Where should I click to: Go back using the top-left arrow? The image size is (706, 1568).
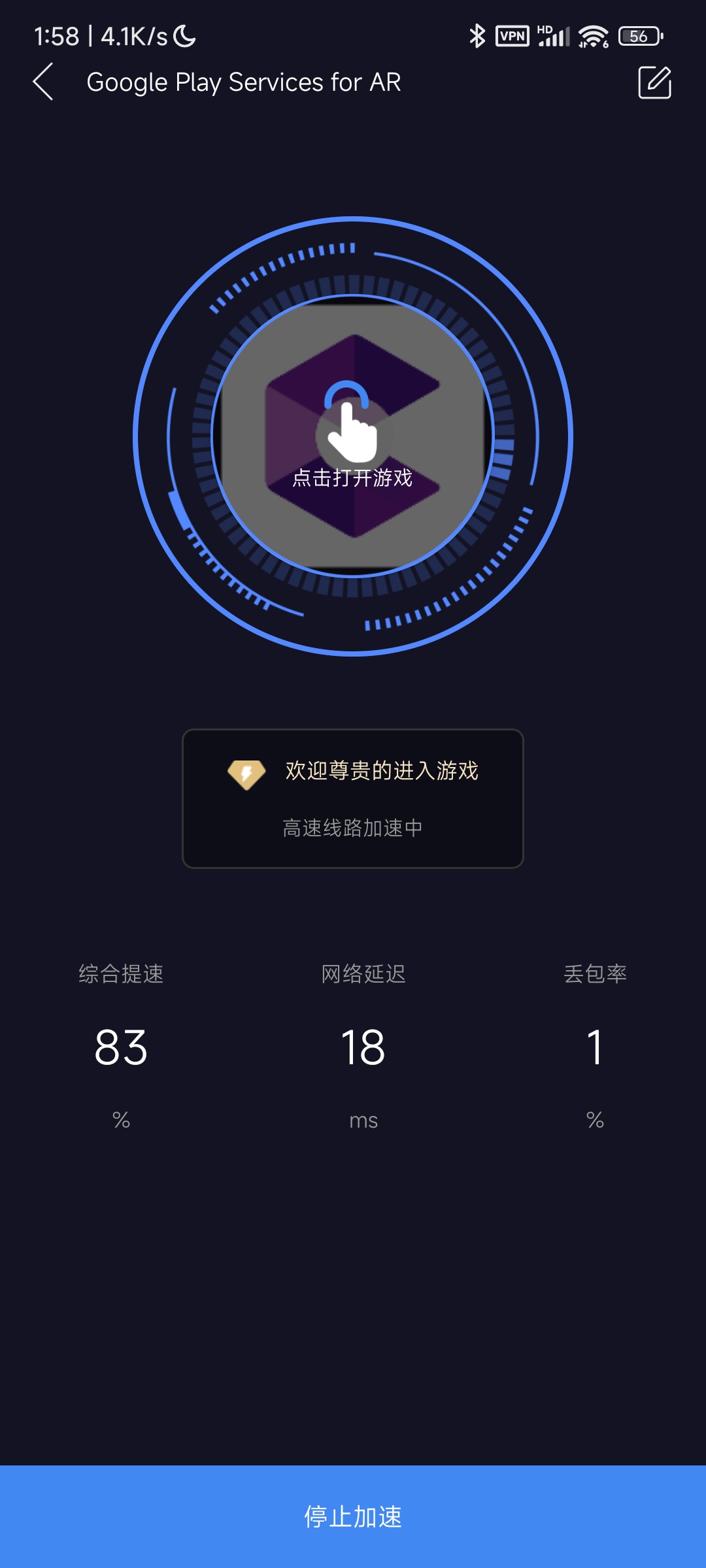click(43, 82)
